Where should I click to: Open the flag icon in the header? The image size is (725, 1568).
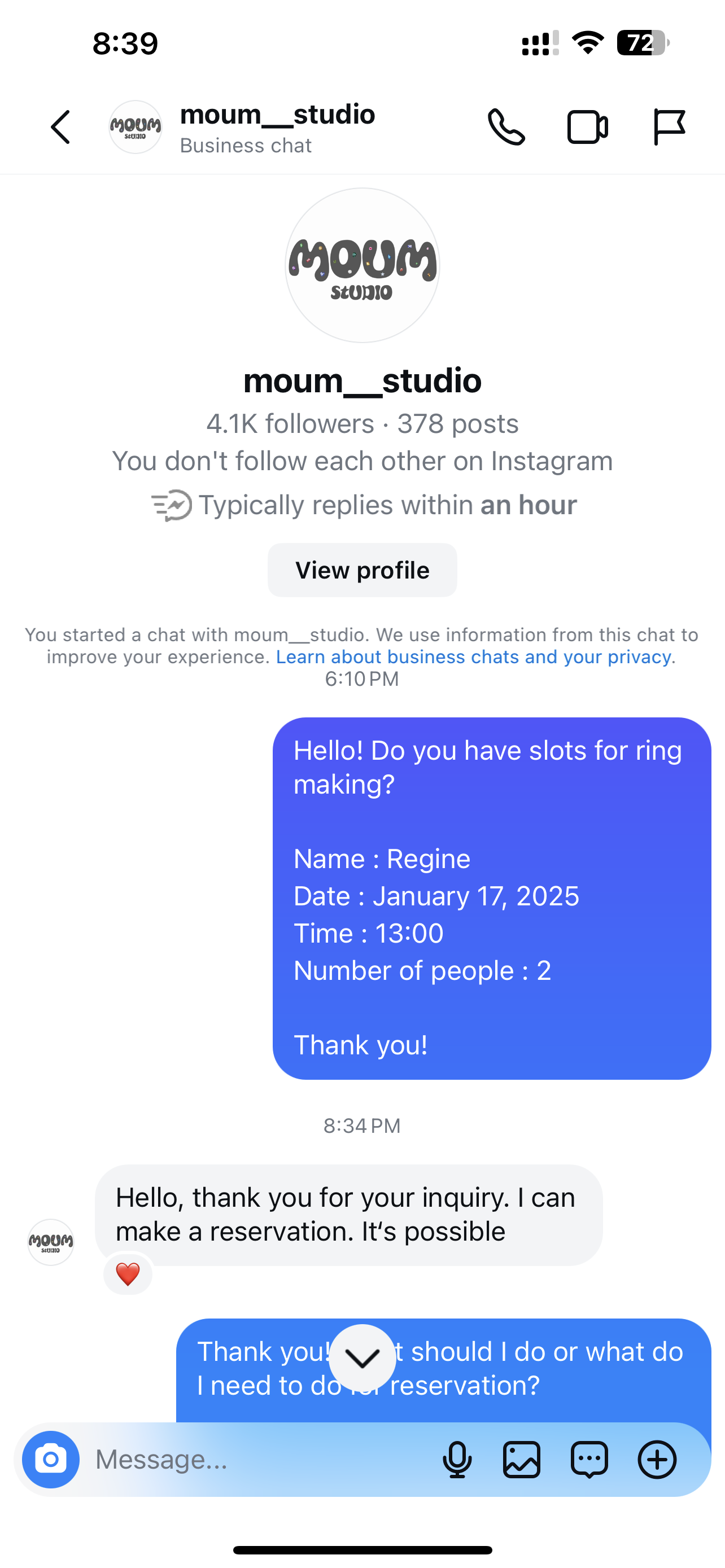pos(669,127)
